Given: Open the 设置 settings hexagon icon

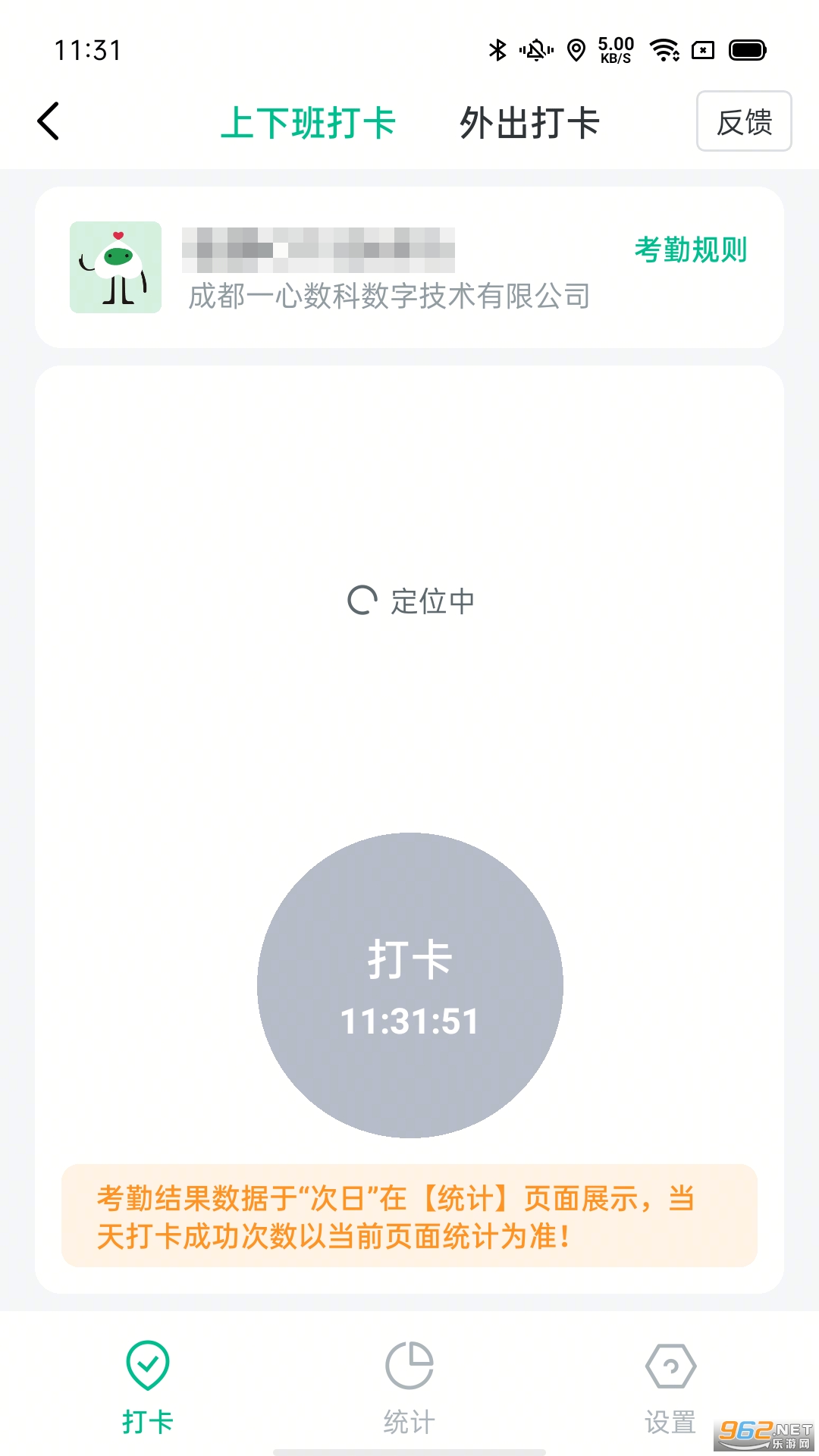Looking at the screenshot, I should click(x=670, y=1366).
